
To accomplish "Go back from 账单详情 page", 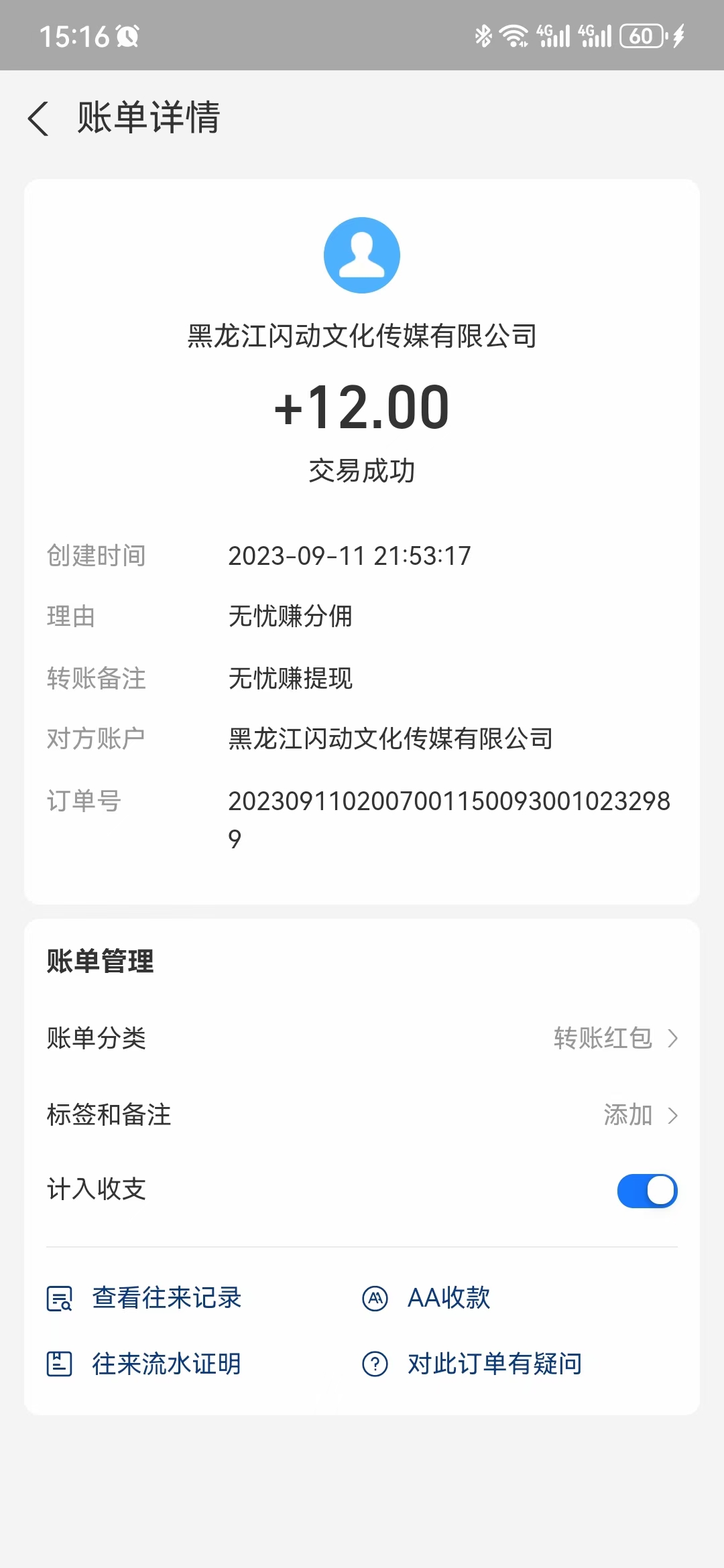I will pos(39,119).
